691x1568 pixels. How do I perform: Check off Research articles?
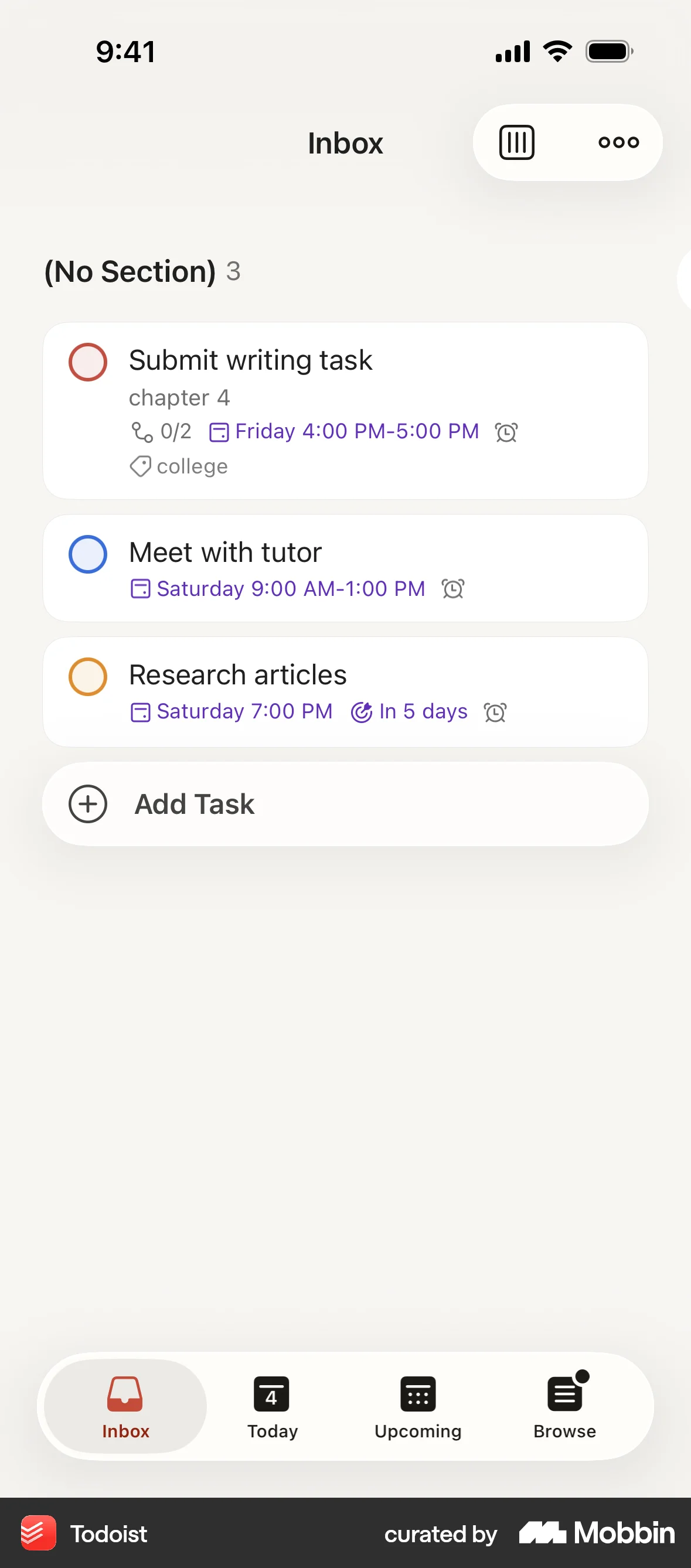88,676
